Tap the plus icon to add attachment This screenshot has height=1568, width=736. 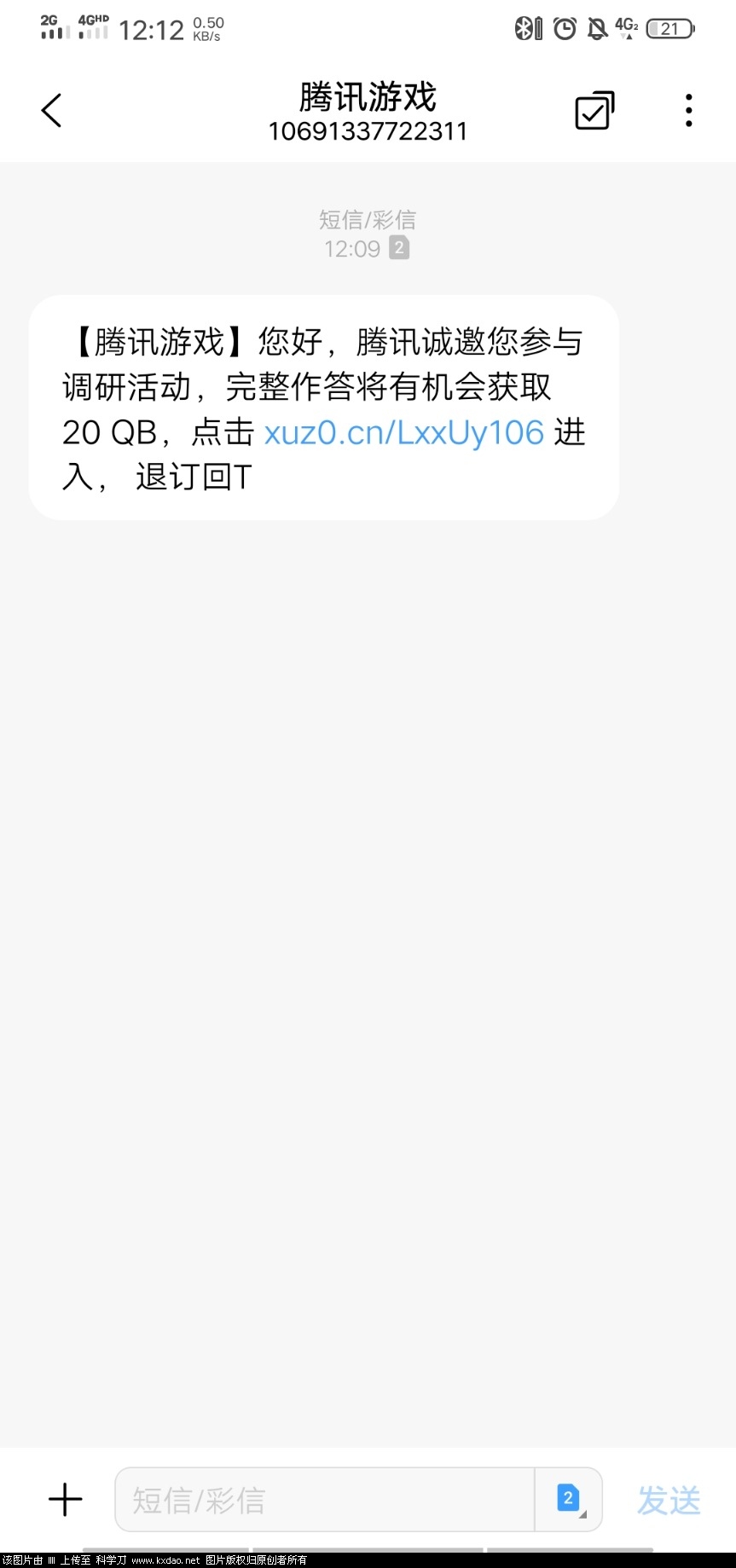point(64,1499)
